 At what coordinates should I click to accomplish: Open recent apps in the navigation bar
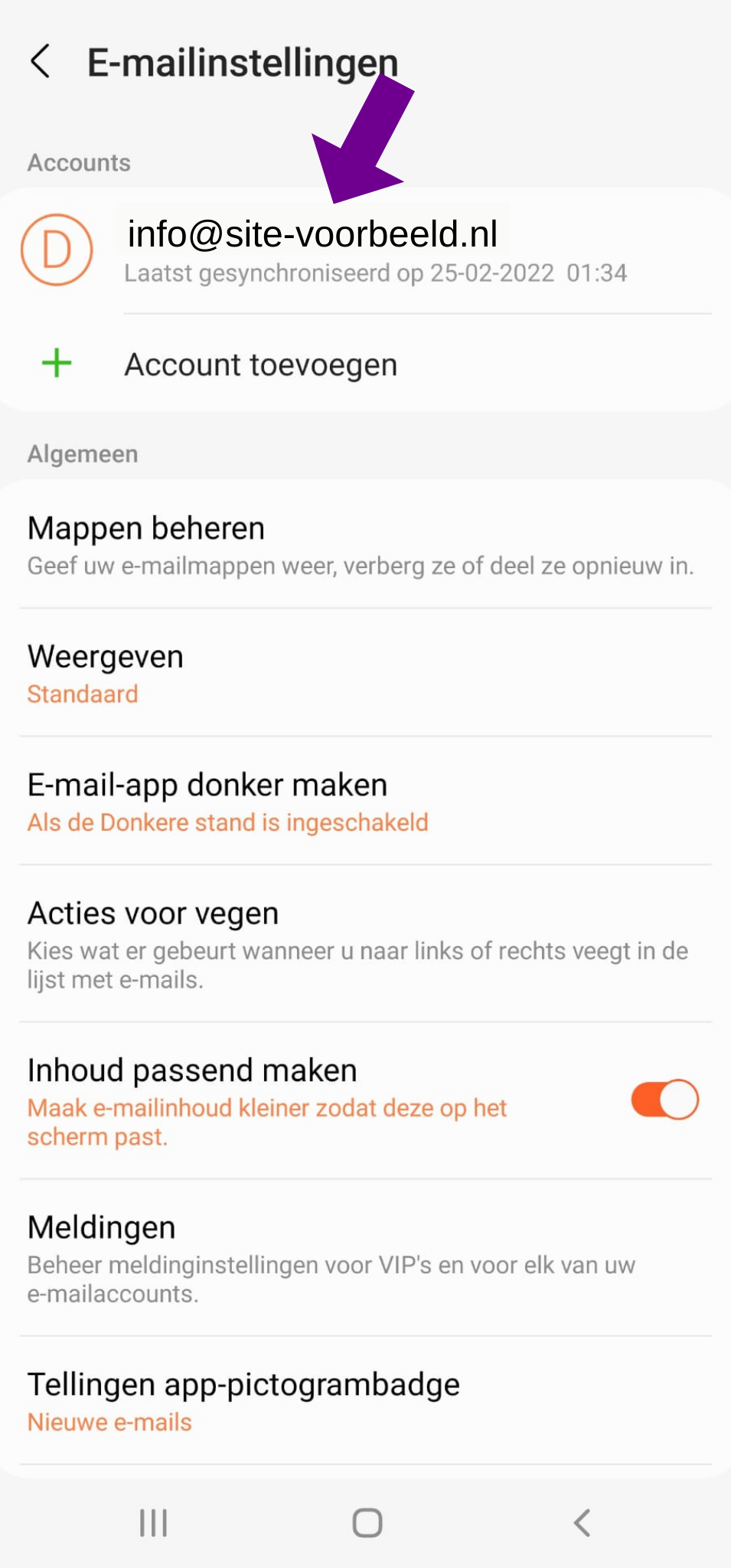(153, 1523)
